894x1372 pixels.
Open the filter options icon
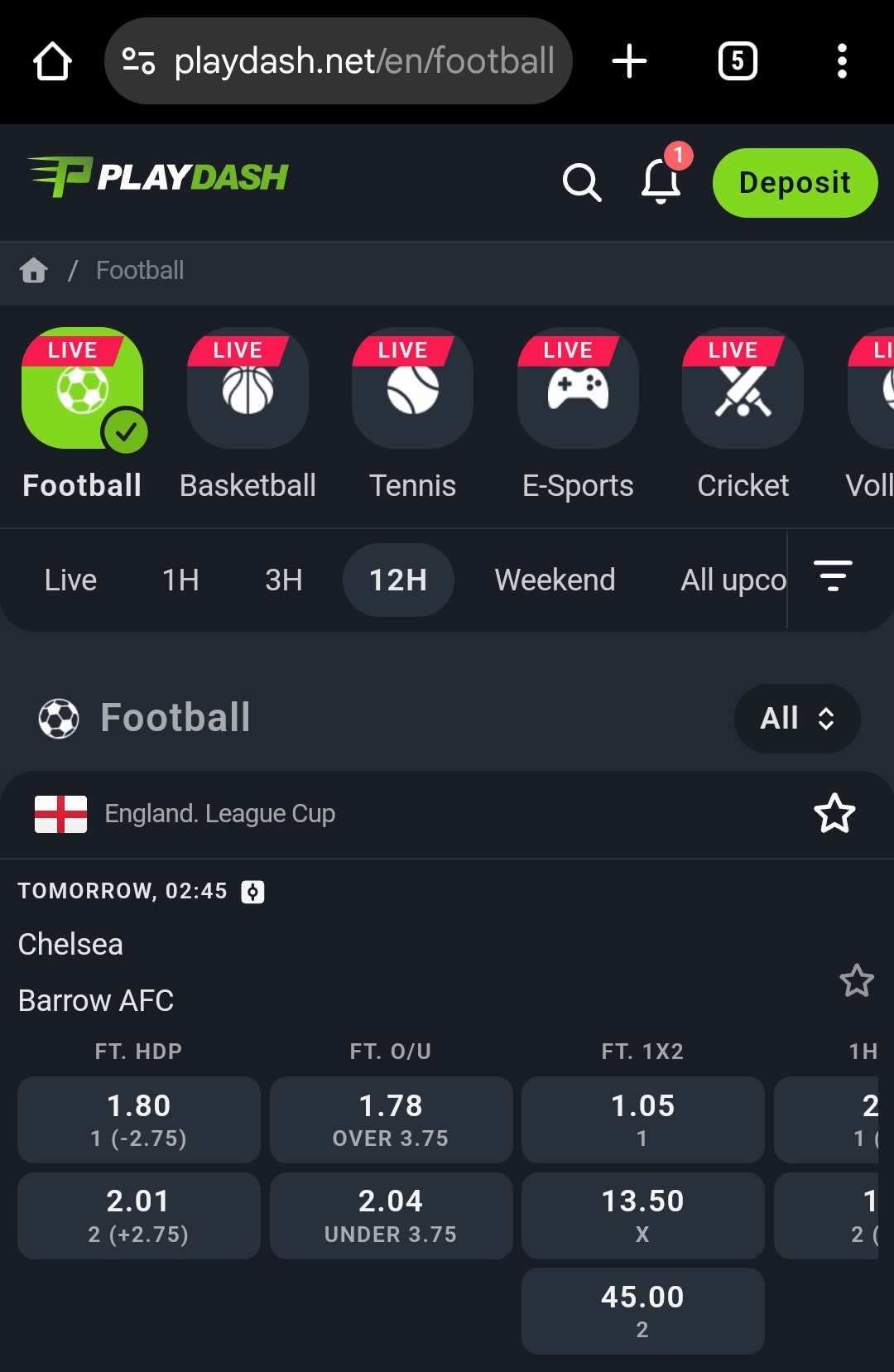[x=833, y=576]
